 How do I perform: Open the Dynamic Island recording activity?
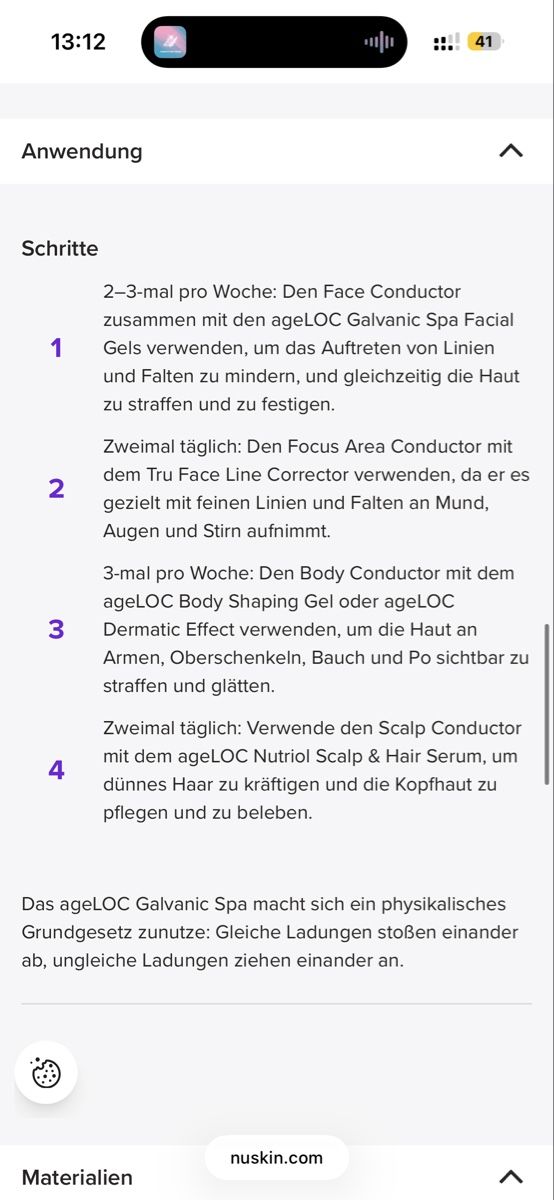(274, 42)
